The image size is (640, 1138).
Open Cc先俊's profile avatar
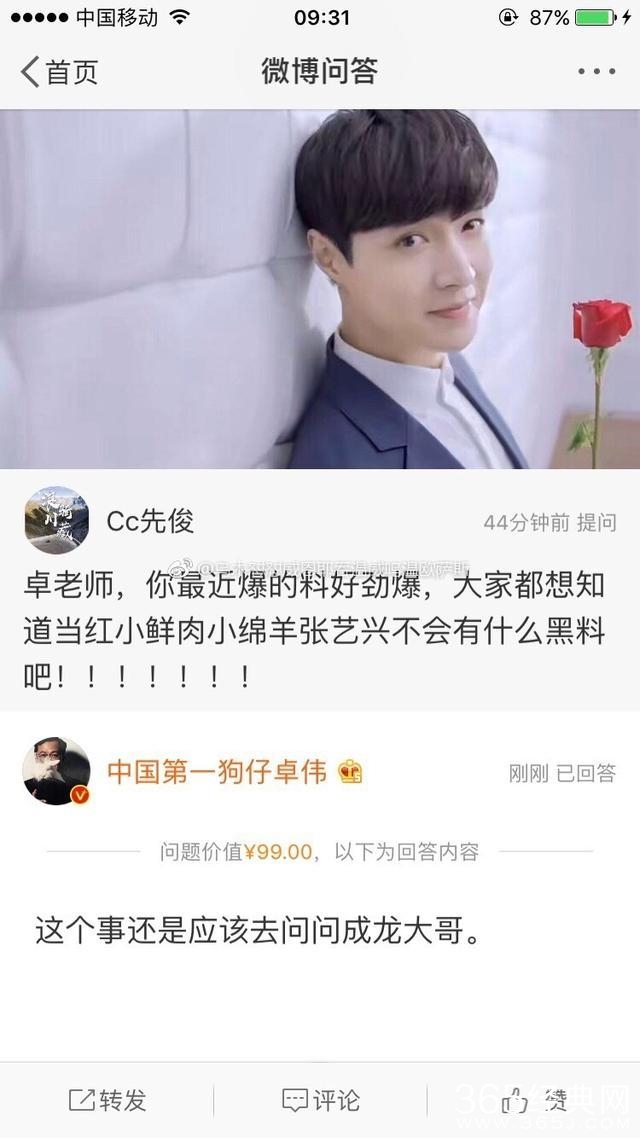57,523
